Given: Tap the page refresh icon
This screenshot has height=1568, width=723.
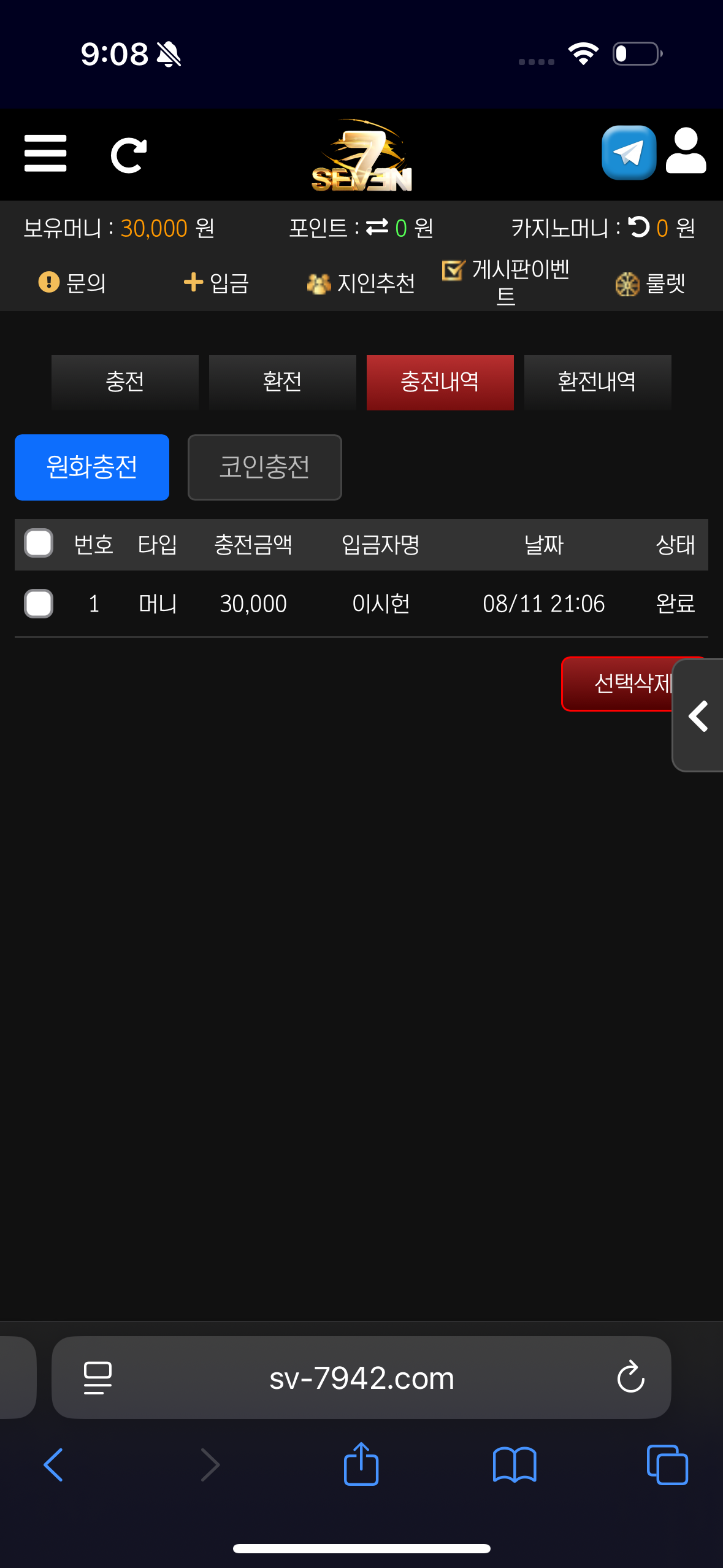Looking at the screenshot, I should pos(128,155).
